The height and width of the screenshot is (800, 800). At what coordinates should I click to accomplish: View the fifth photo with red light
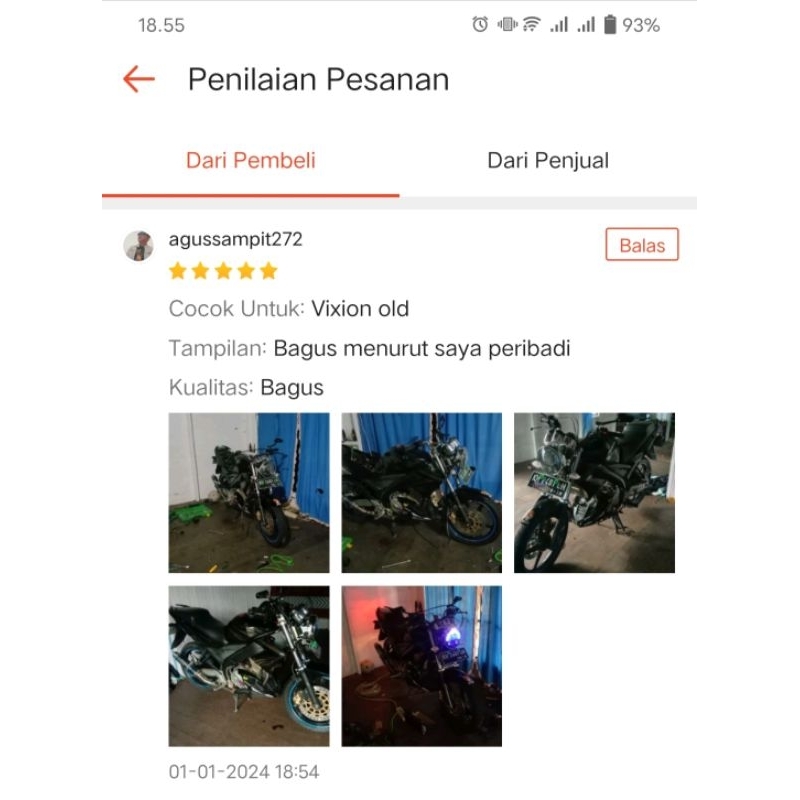pos(421,666)
